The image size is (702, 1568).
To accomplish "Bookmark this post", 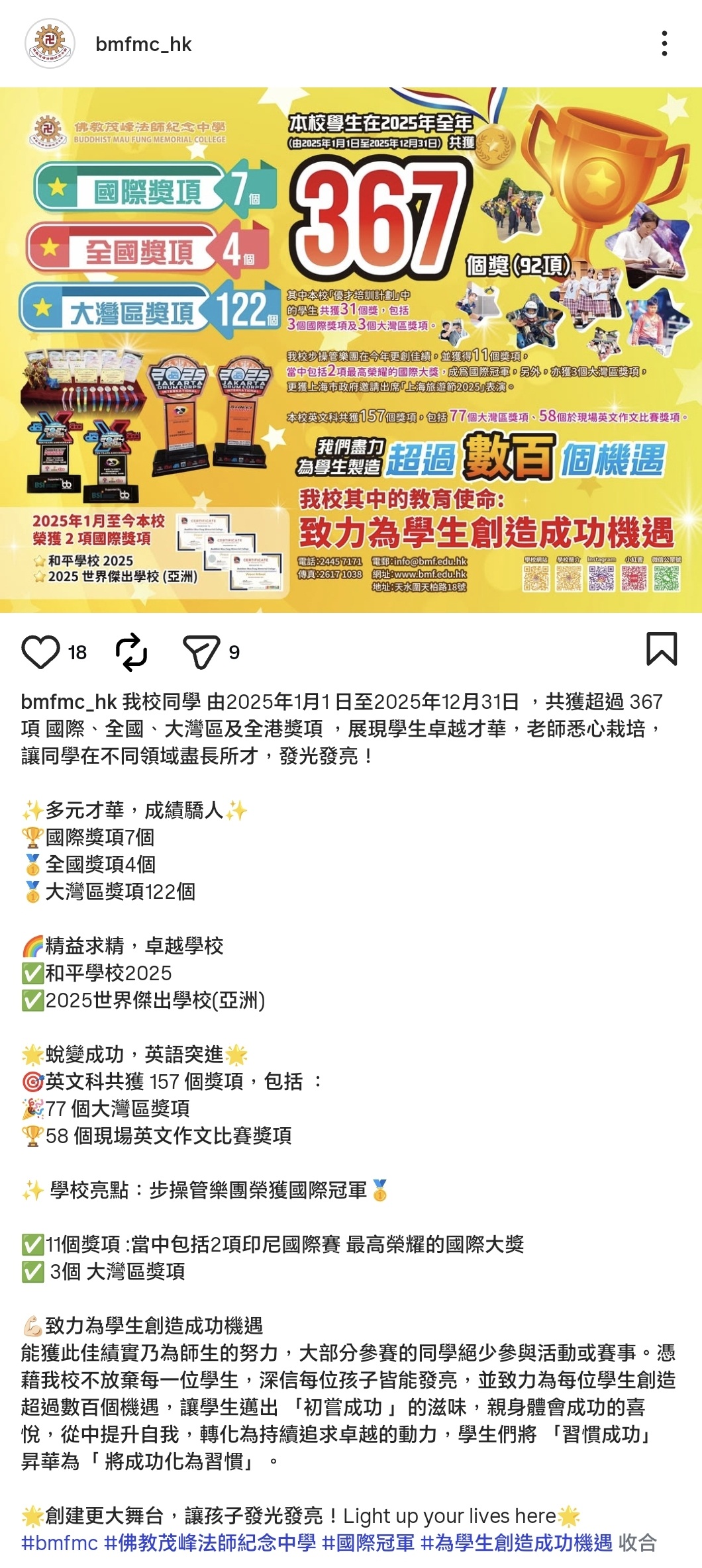I will [x=661, y=649].
